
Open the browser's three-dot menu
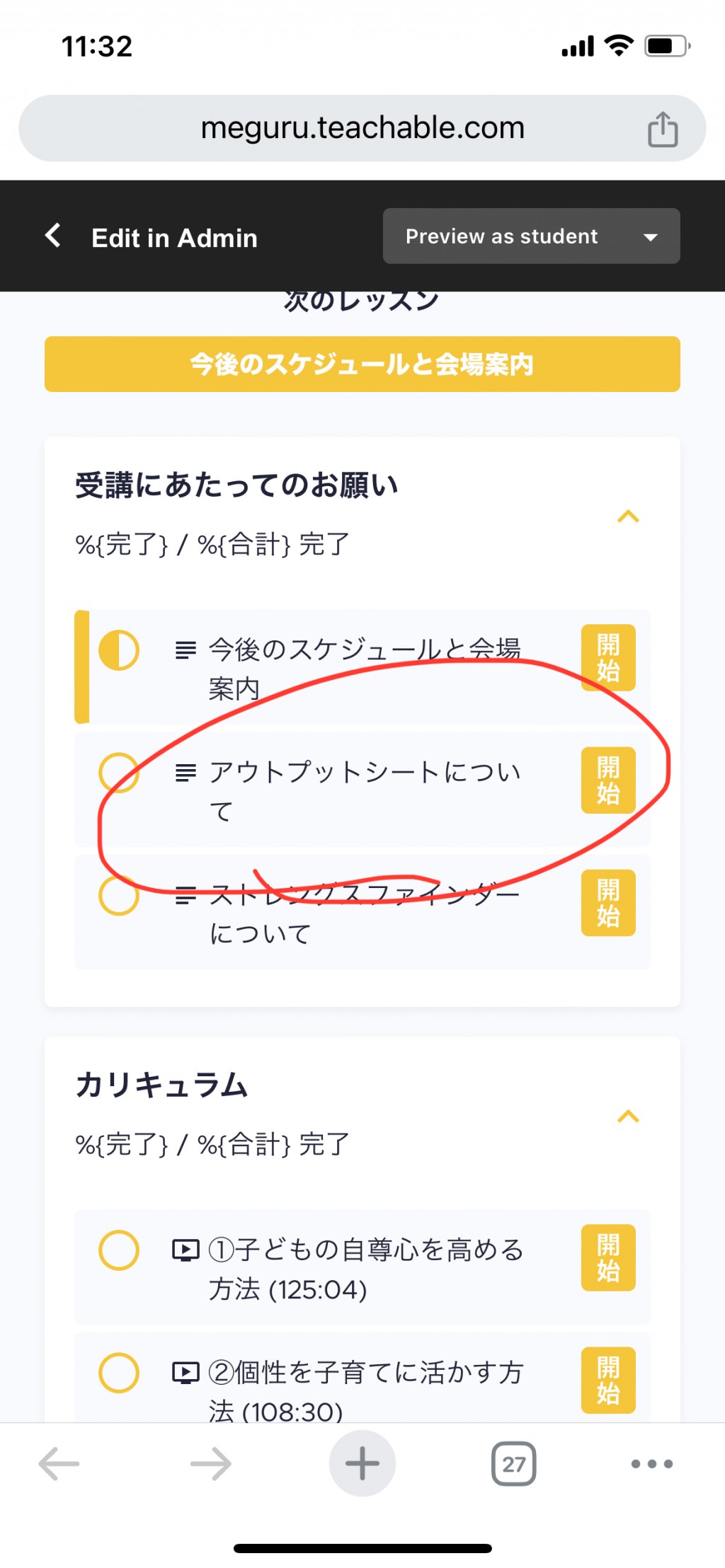[x=652, y=1463]
